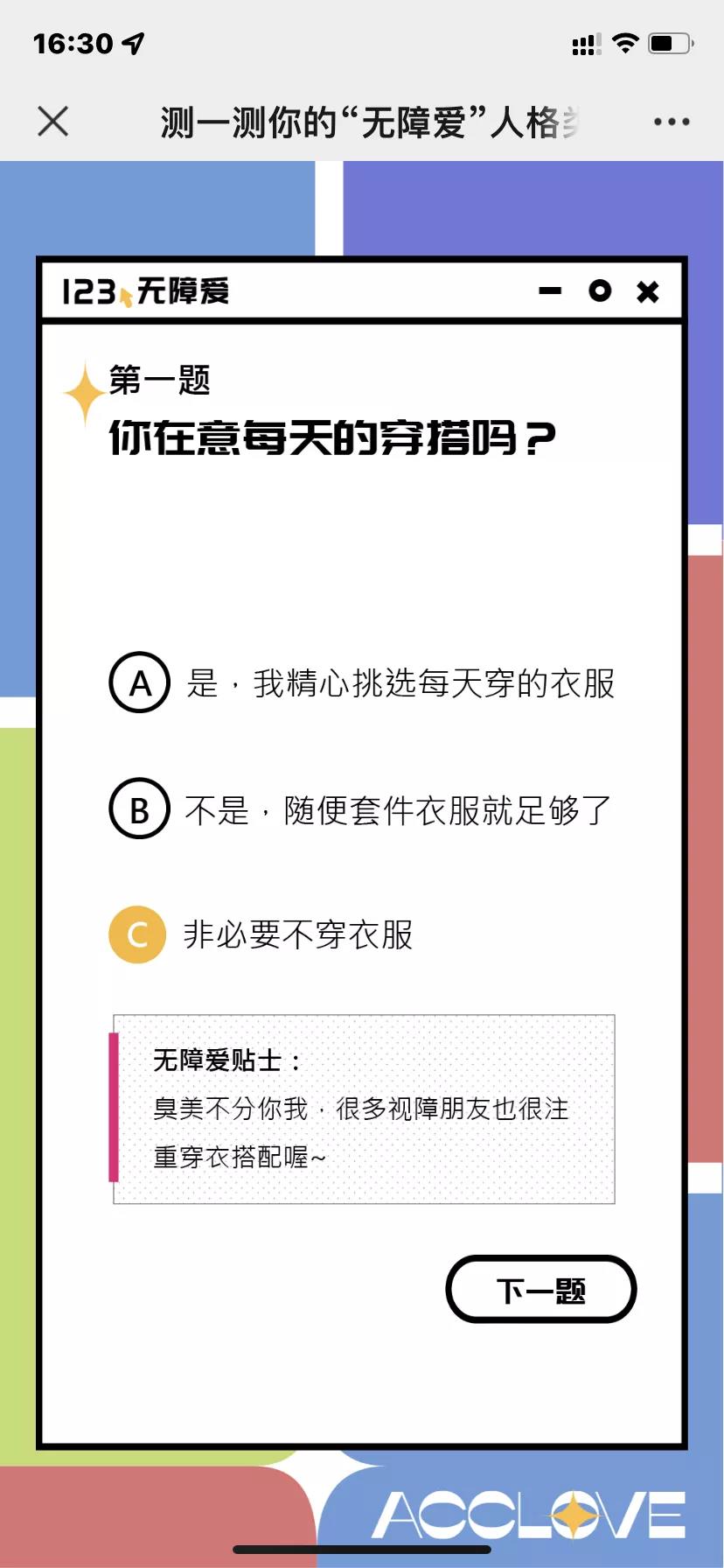Open the three-dot more options menu
The image size is (724, 1568).
point(672,122)
